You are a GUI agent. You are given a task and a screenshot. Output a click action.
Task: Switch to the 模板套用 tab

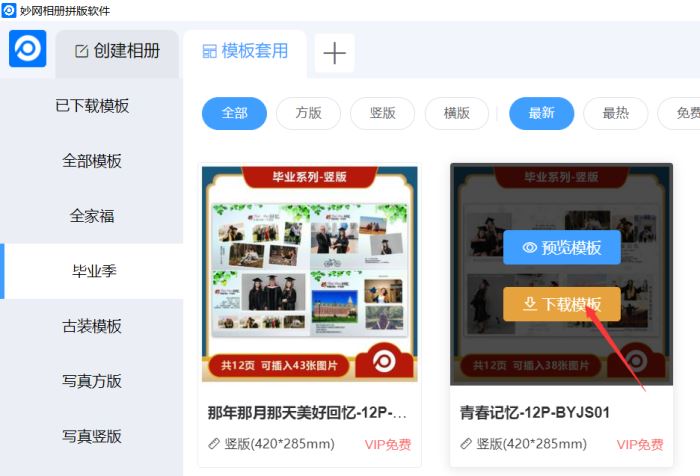point(245,51)
